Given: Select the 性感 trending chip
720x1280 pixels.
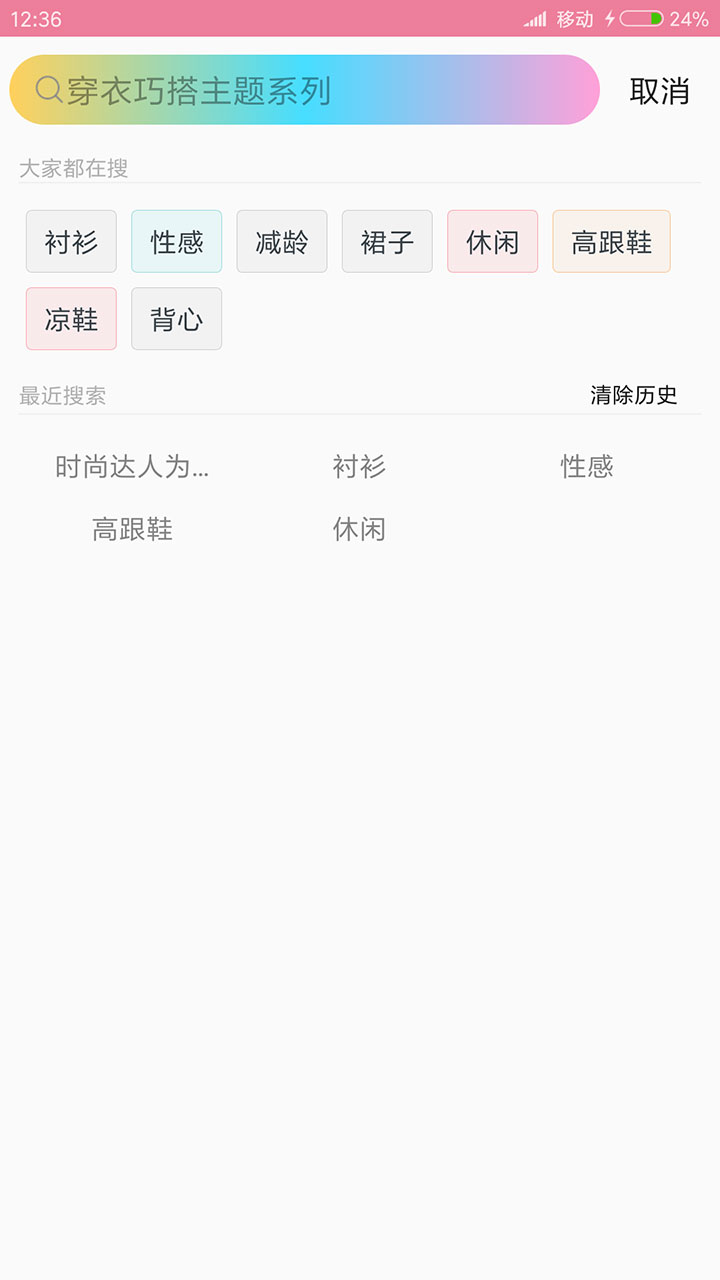Looking at the screenshot, I should 176,242.
